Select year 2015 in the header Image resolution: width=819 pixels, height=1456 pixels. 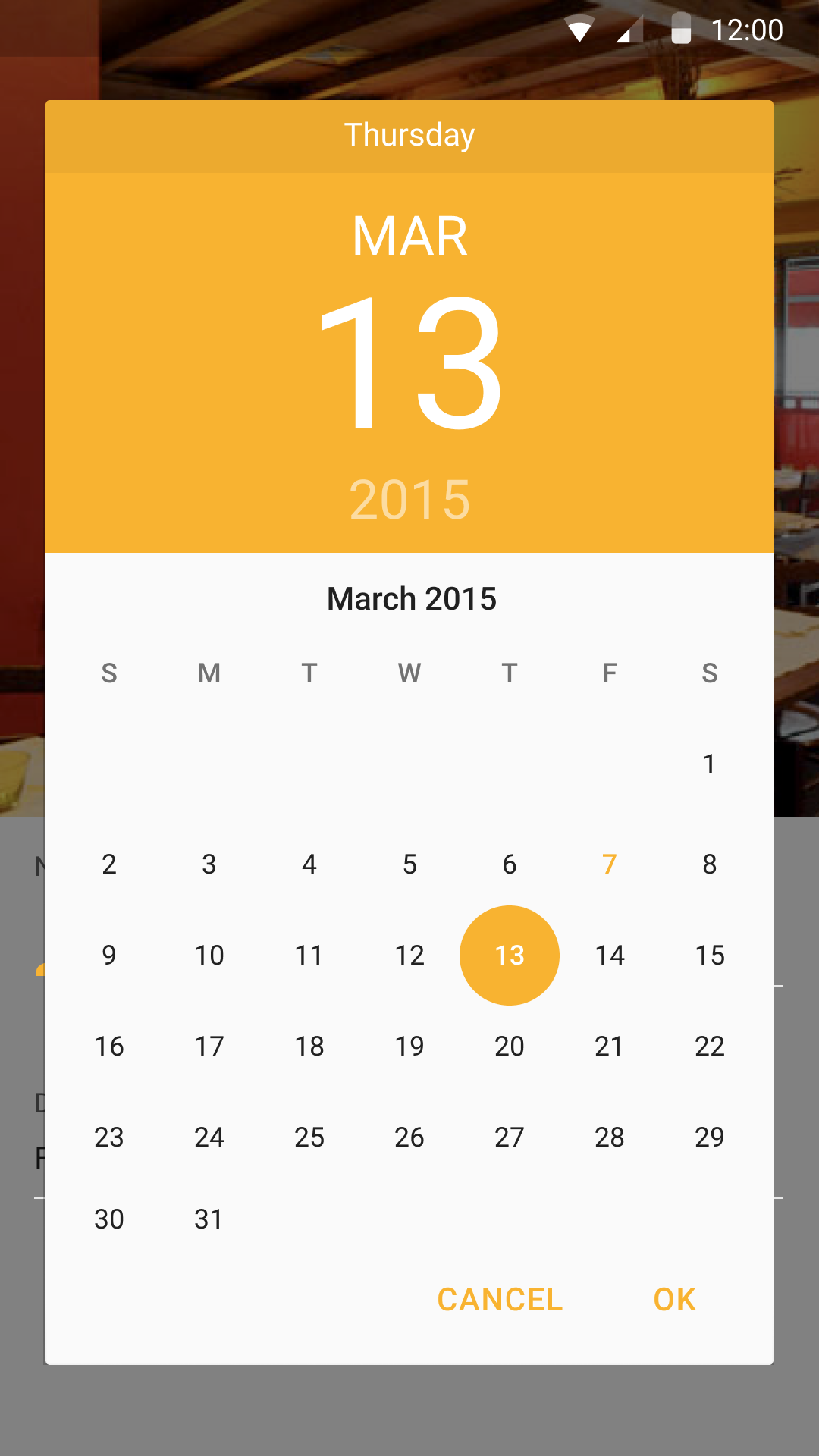click(409, 500)
